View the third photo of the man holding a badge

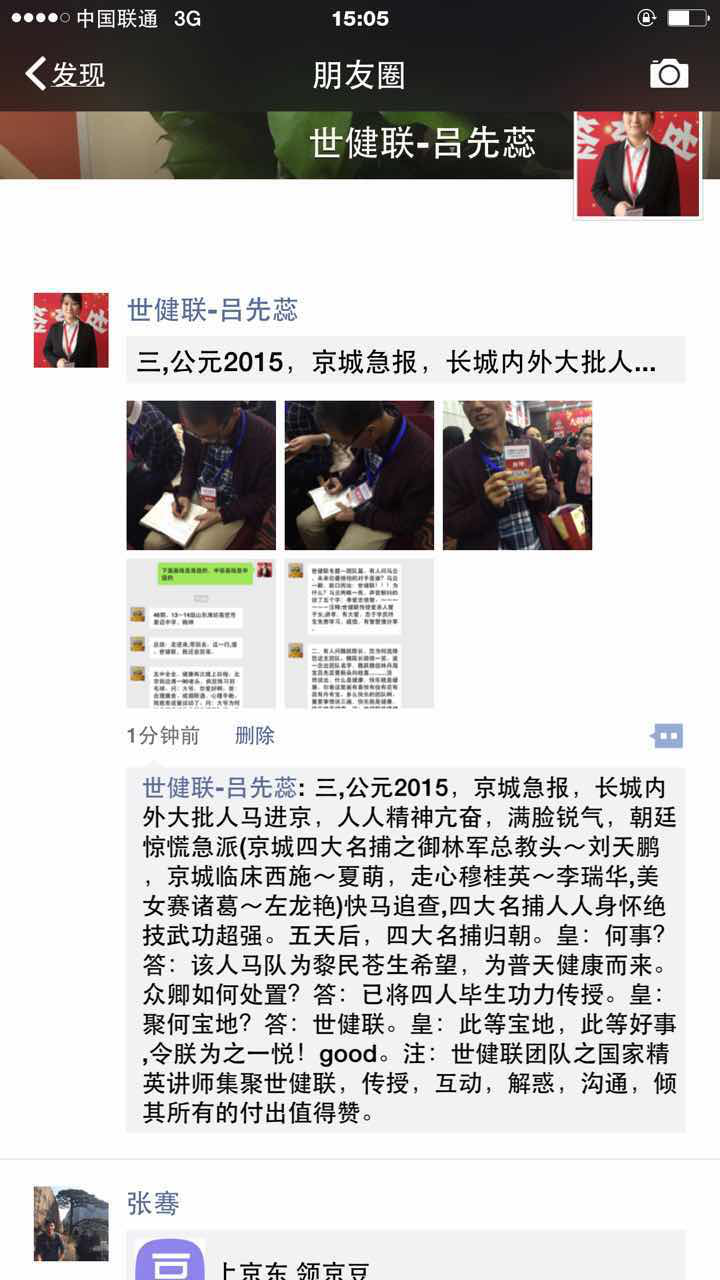click(x=517, y=475)
